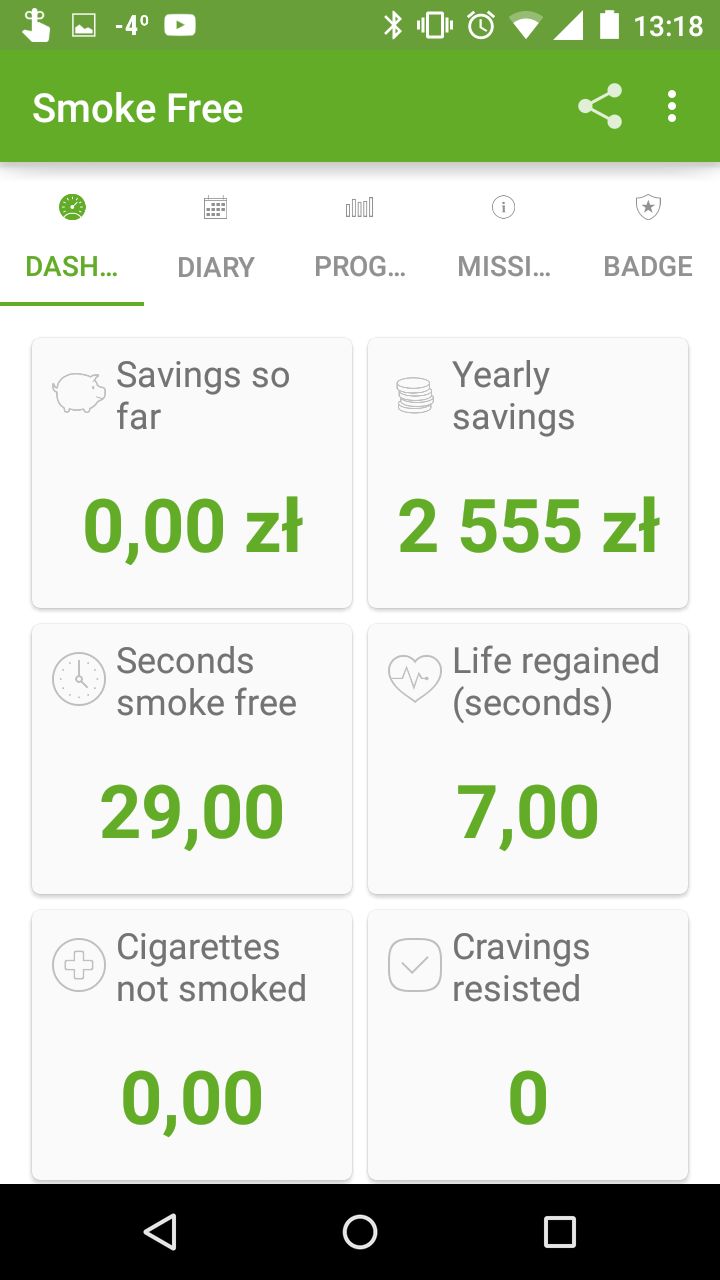The image size is (720, 1280).
Task: Go to the Missions tab
Action: point(504,238)
